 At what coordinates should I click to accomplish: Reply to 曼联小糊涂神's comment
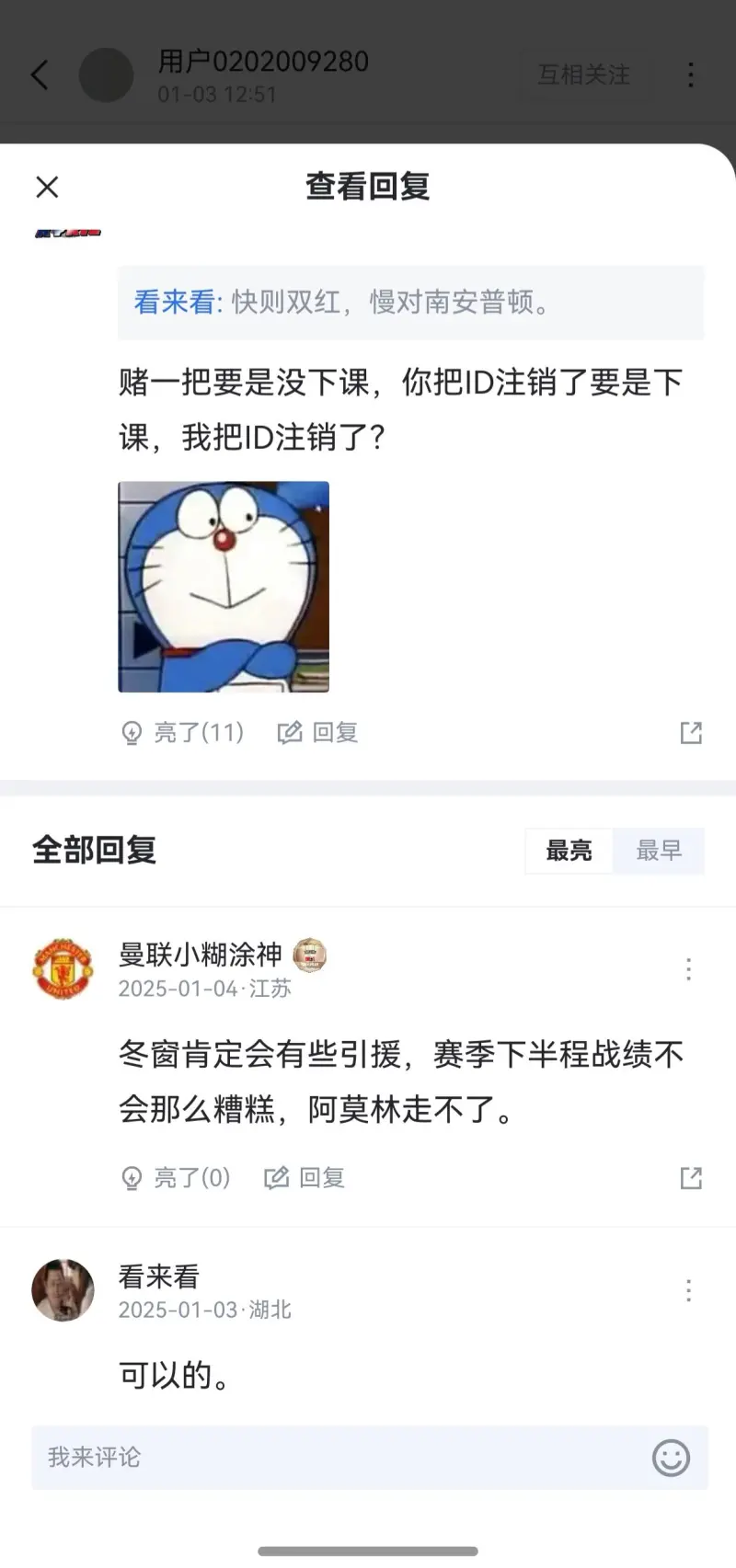305,1177
